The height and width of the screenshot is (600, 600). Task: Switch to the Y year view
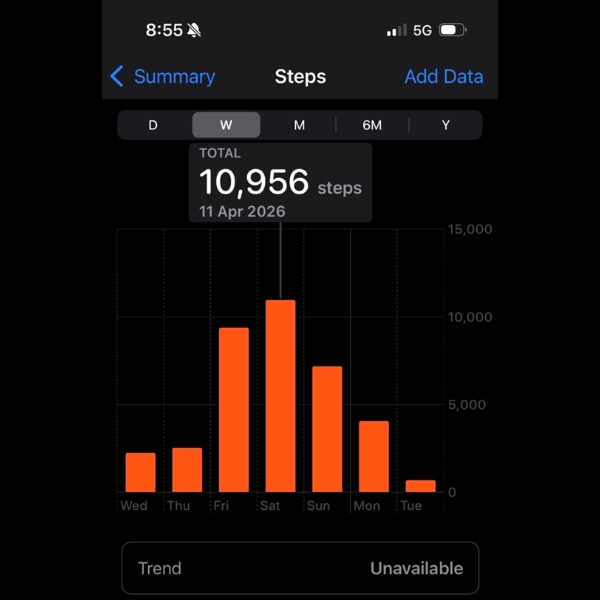point(445,125)
